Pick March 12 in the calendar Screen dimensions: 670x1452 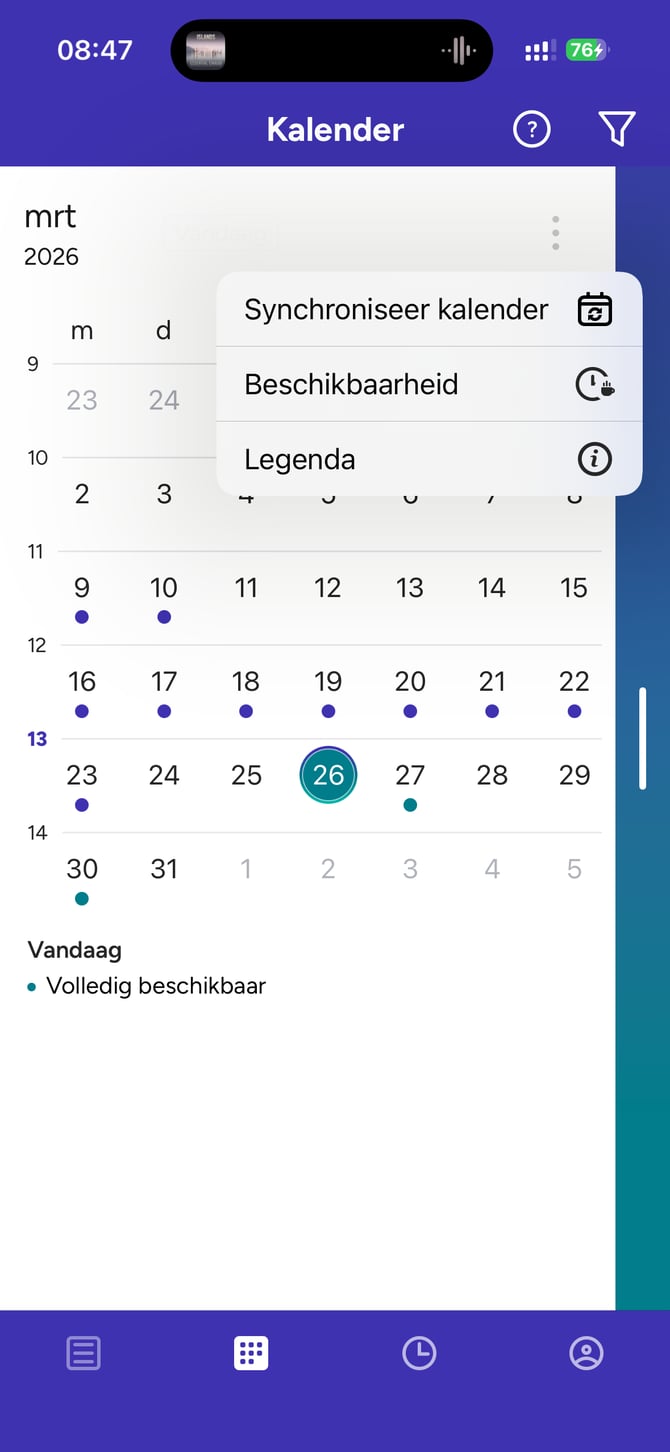click(x=328, y=588)
